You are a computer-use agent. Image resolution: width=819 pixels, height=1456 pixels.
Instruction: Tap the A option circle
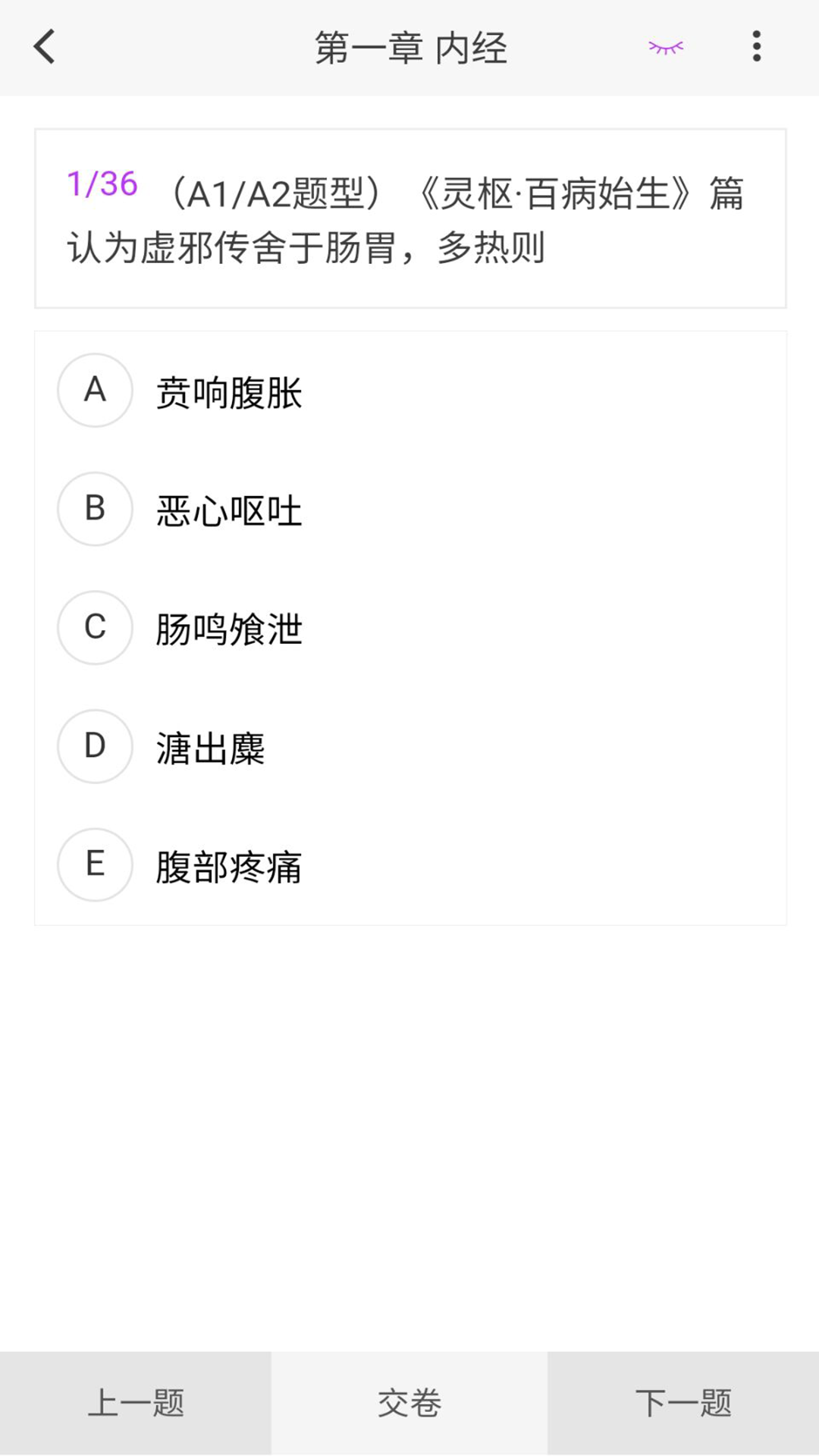click(94, 391)
